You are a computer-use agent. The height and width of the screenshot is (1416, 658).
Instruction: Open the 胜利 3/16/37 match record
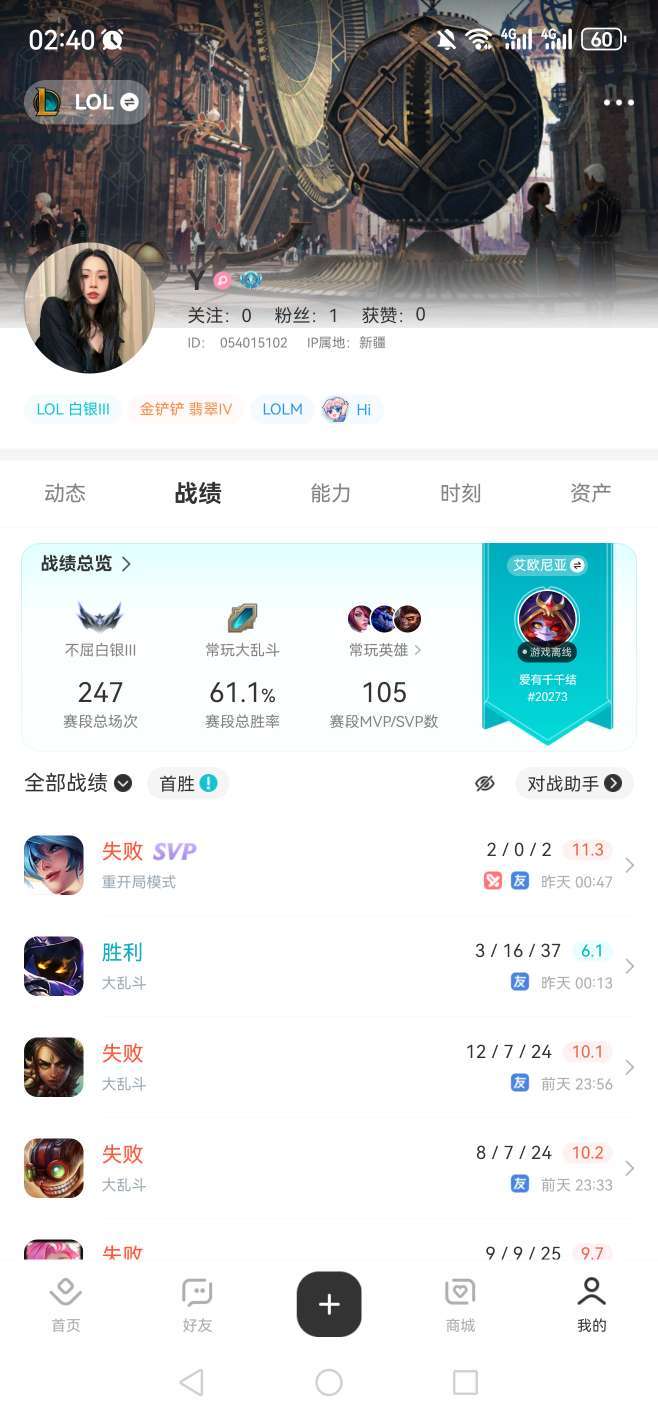328,966
